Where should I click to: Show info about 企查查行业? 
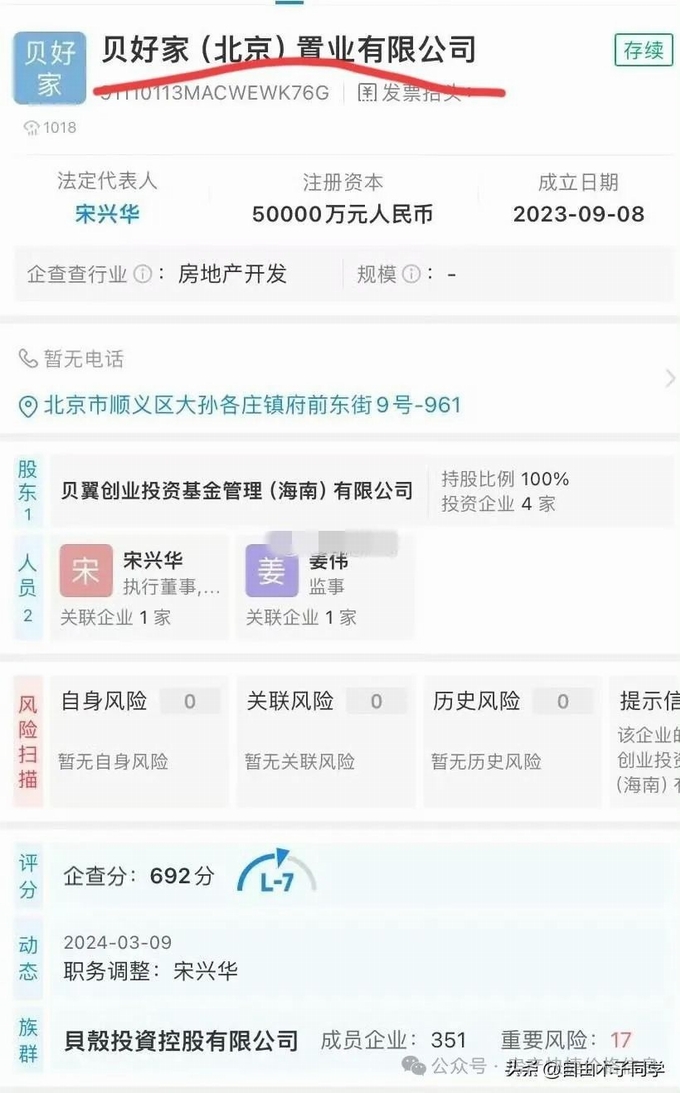142,274
